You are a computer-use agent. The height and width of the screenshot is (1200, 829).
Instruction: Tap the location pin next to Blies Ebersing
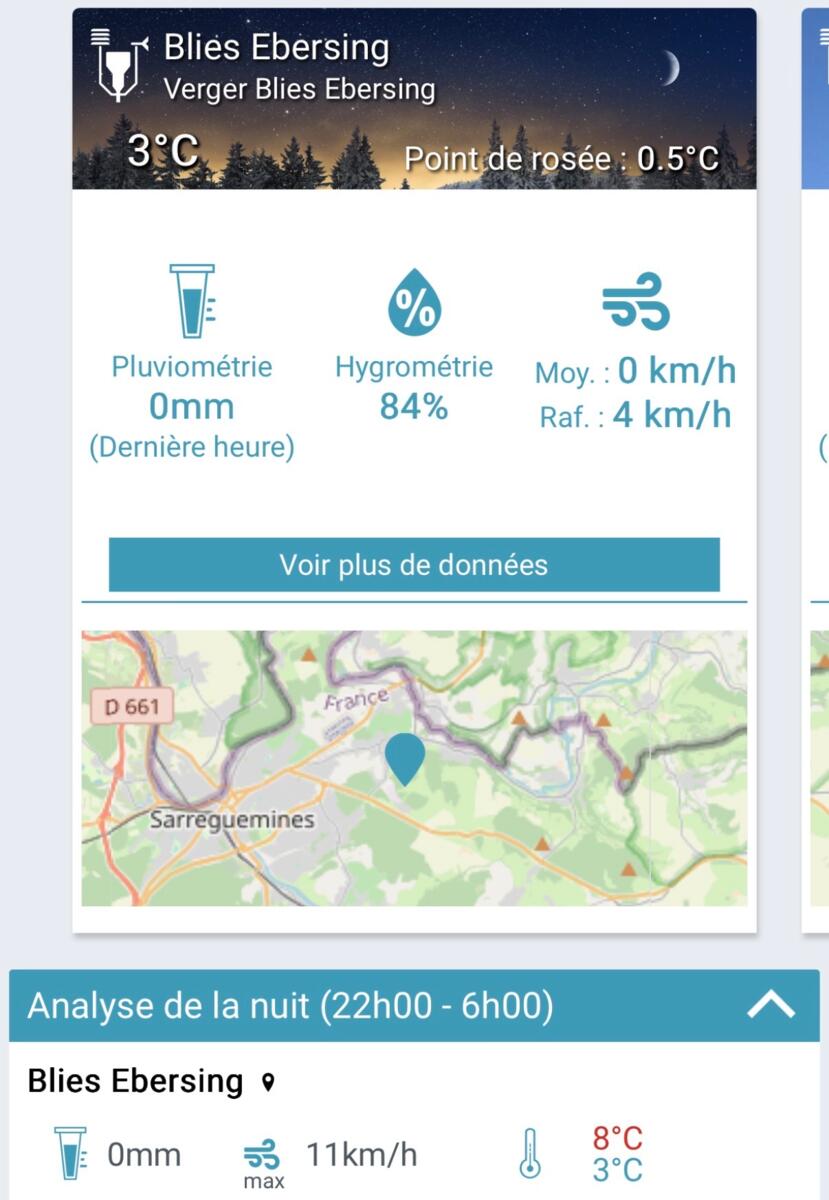(267, 1082)
